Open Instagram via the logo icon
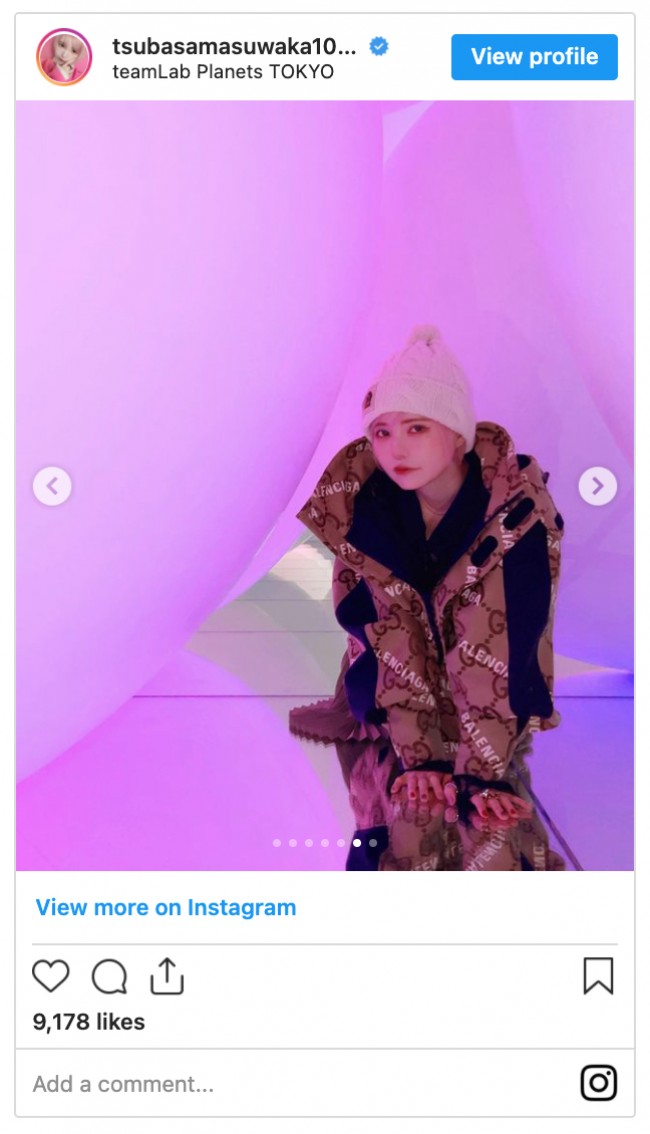The image size is (650, 1134). click(598, 1084)
